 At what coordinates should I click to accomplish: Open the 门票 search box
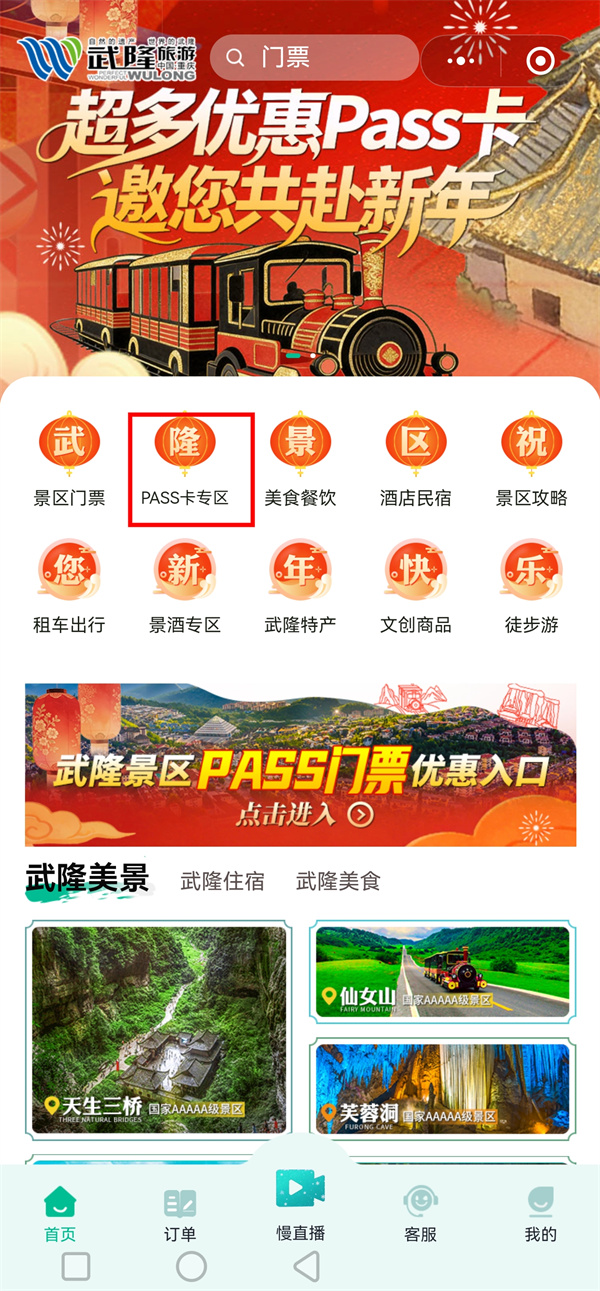(x=315, y=58)
